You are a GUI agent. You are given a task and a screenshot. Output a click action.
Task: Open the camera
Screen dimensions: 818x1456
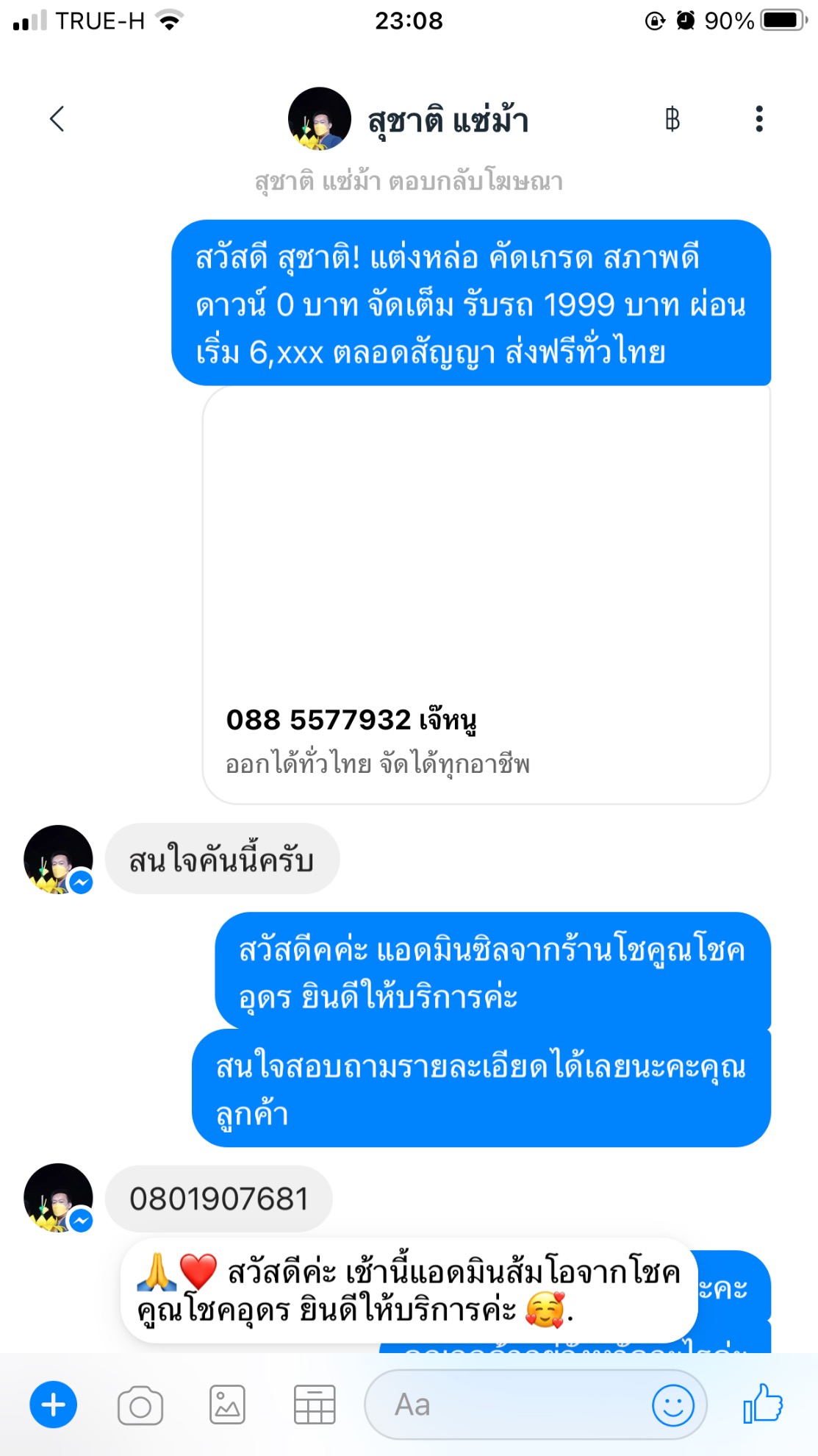coord(140,1405)
